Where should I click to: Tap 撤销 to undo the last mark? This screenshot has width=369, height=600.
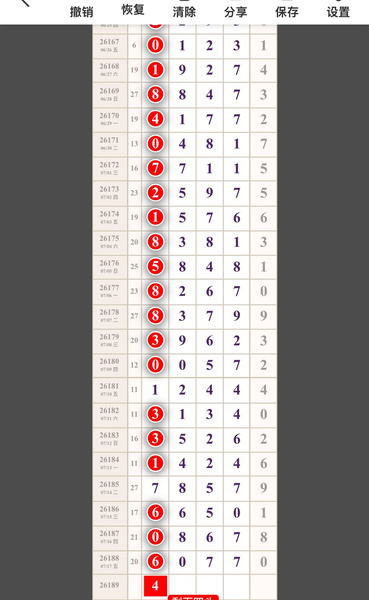82,11
